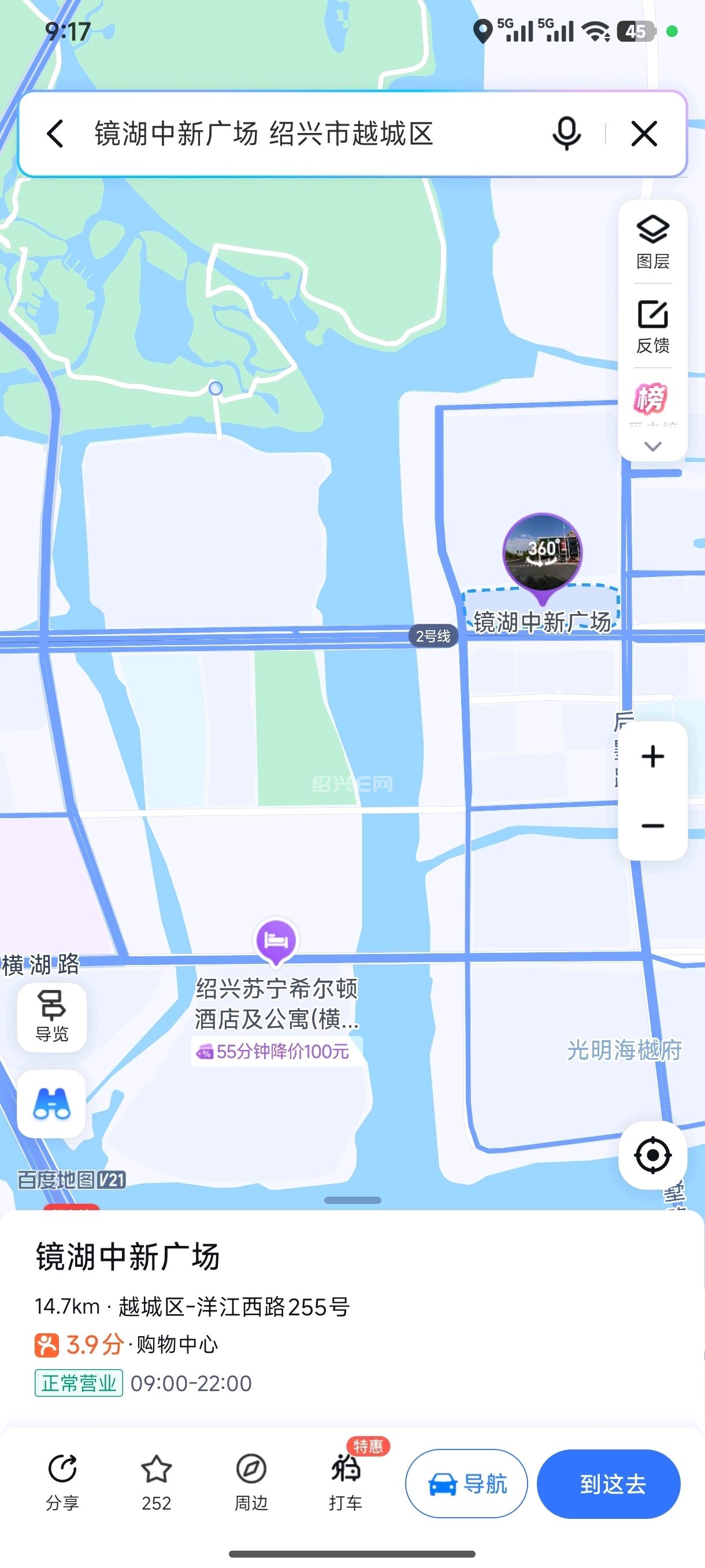Open 反馈 feedback
The height and width of the screenshot is (1568, 705).
652,326
